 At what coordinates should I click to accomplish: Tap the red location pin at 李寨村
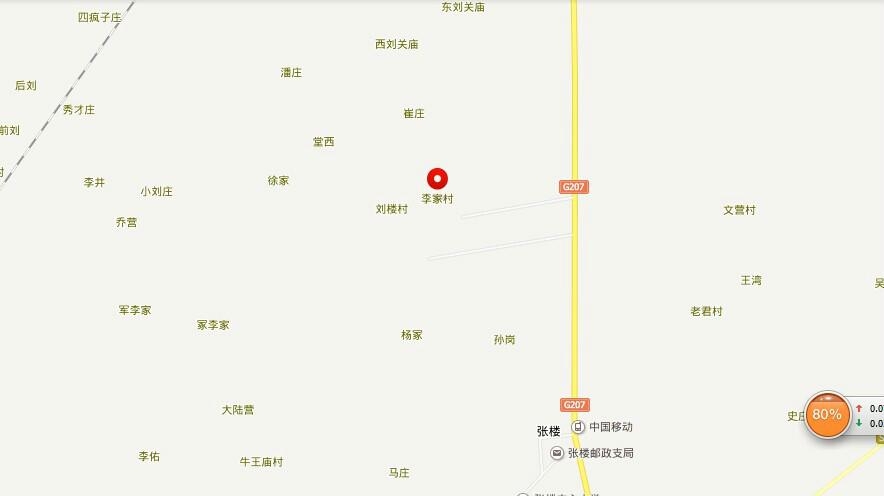pos(437,179)
